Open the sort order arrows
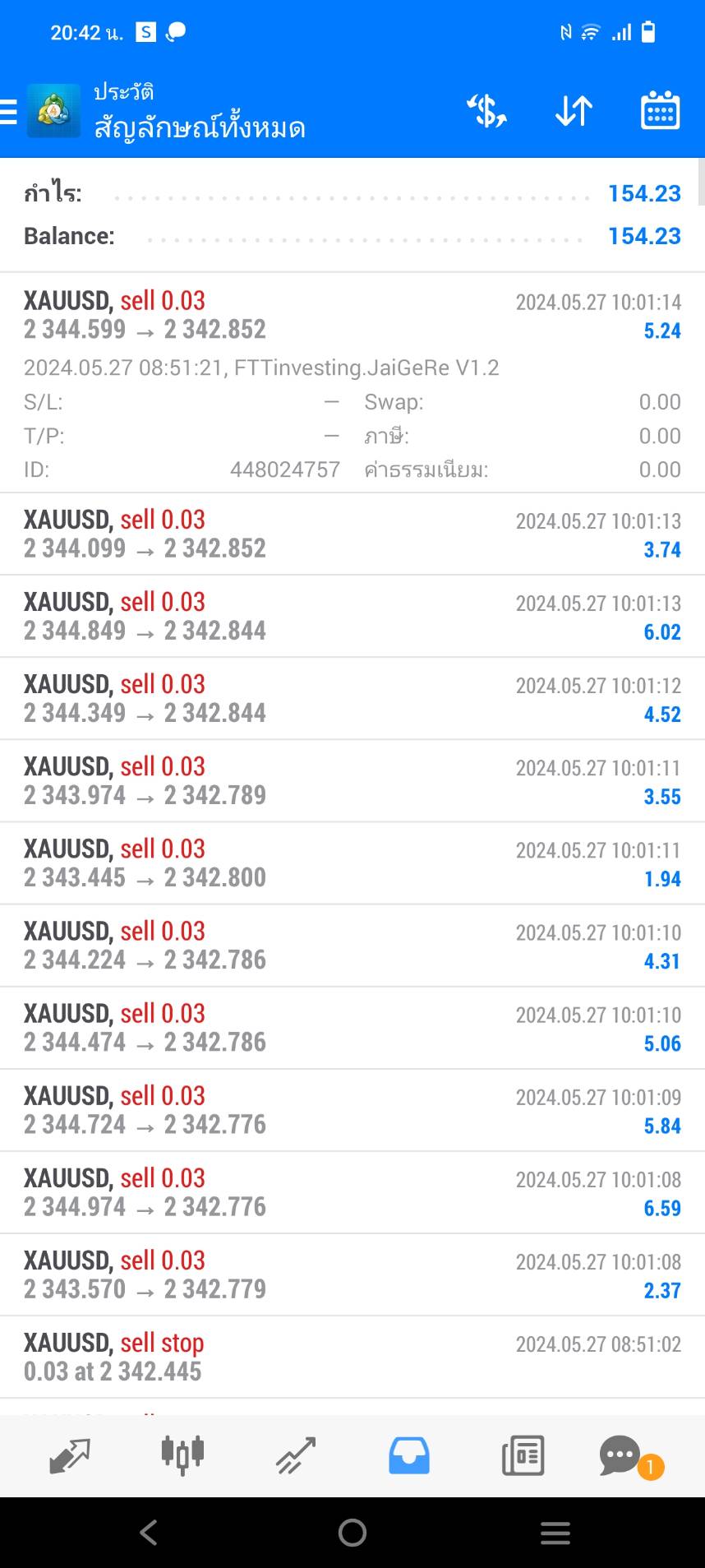 [x=574, y=111]
